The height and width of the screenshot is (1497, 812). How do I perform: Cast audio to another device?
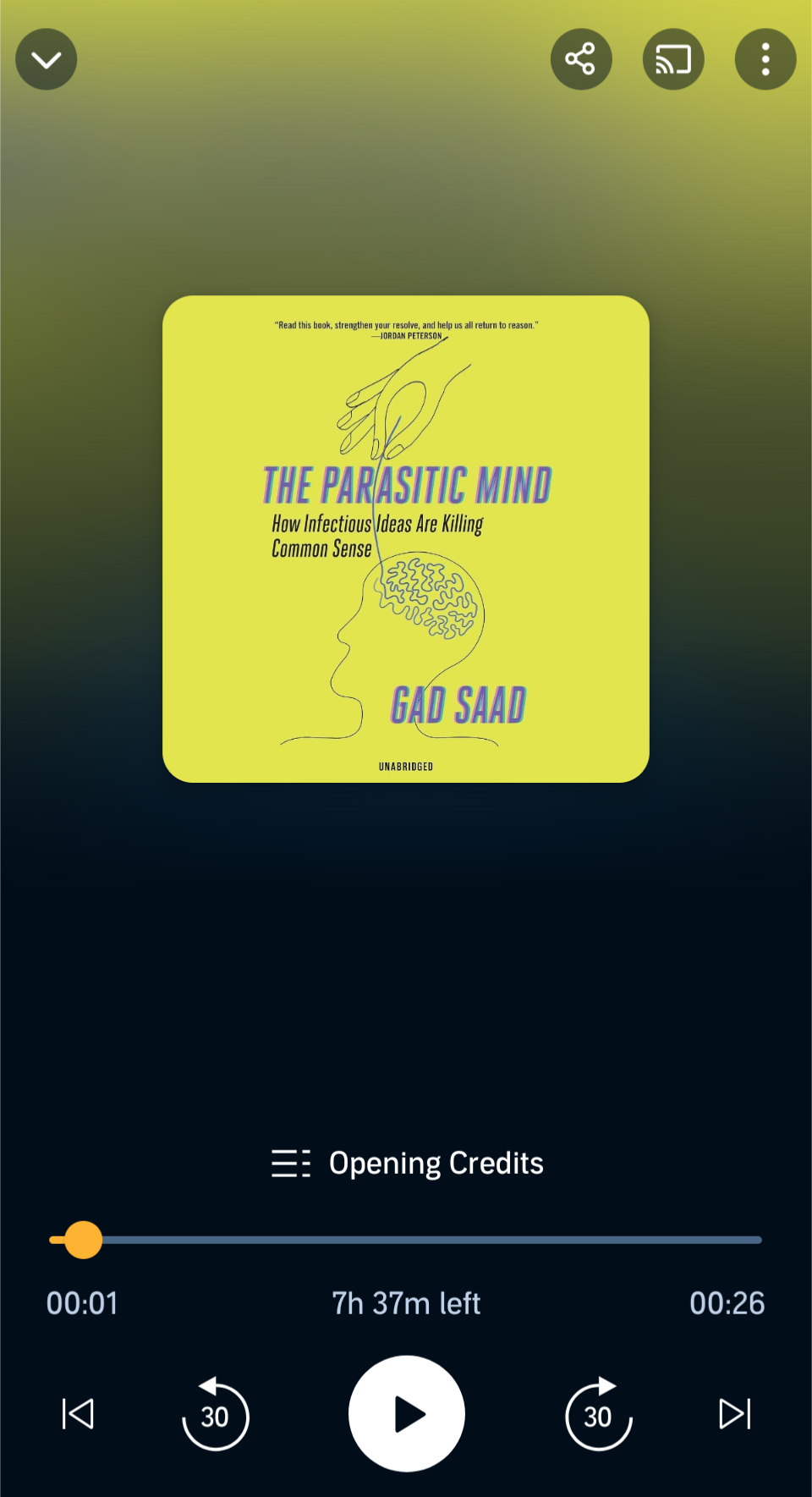coord(673,59)
